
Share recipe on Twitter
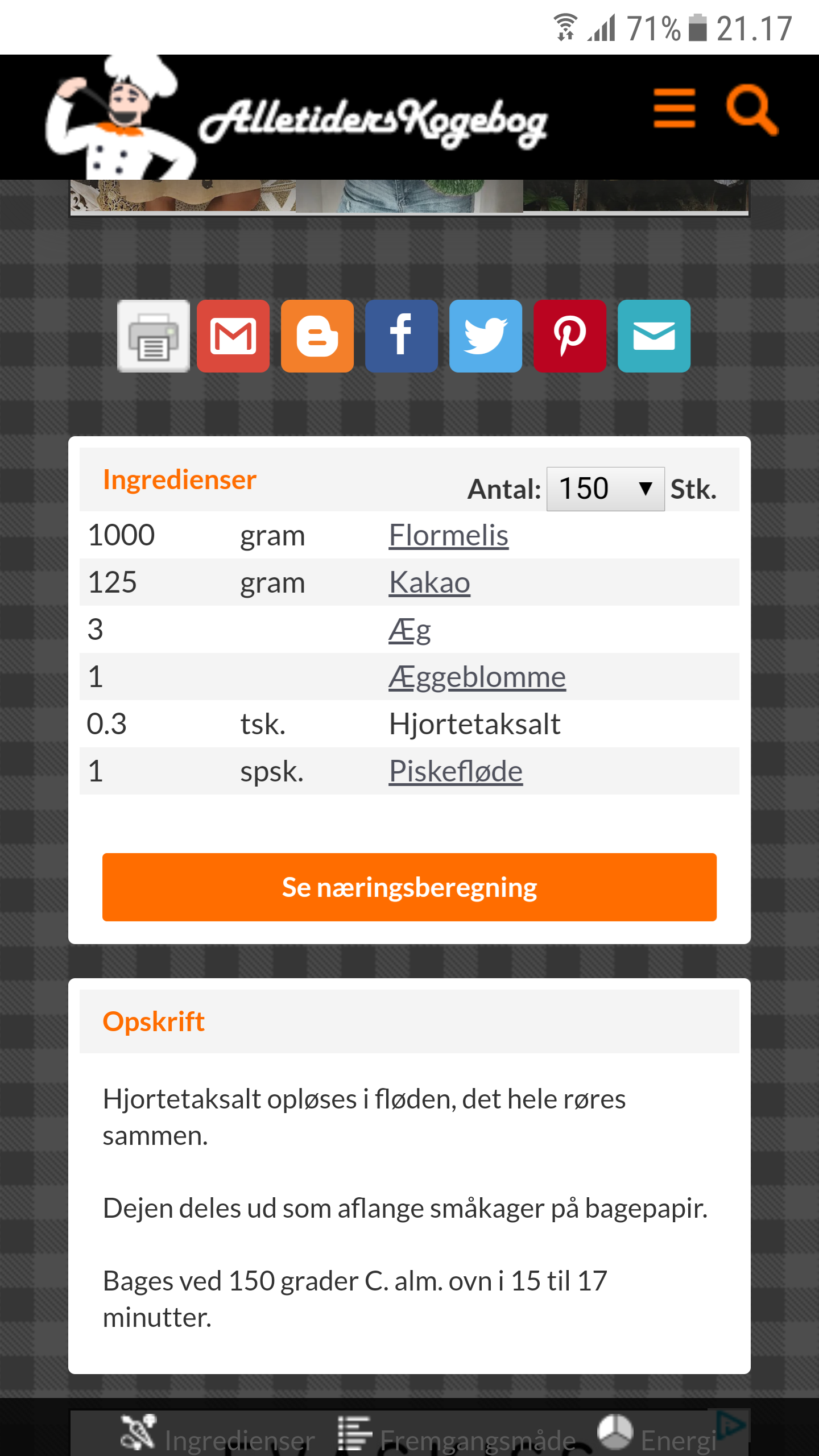pyautogui.click(x=486, y=336)
